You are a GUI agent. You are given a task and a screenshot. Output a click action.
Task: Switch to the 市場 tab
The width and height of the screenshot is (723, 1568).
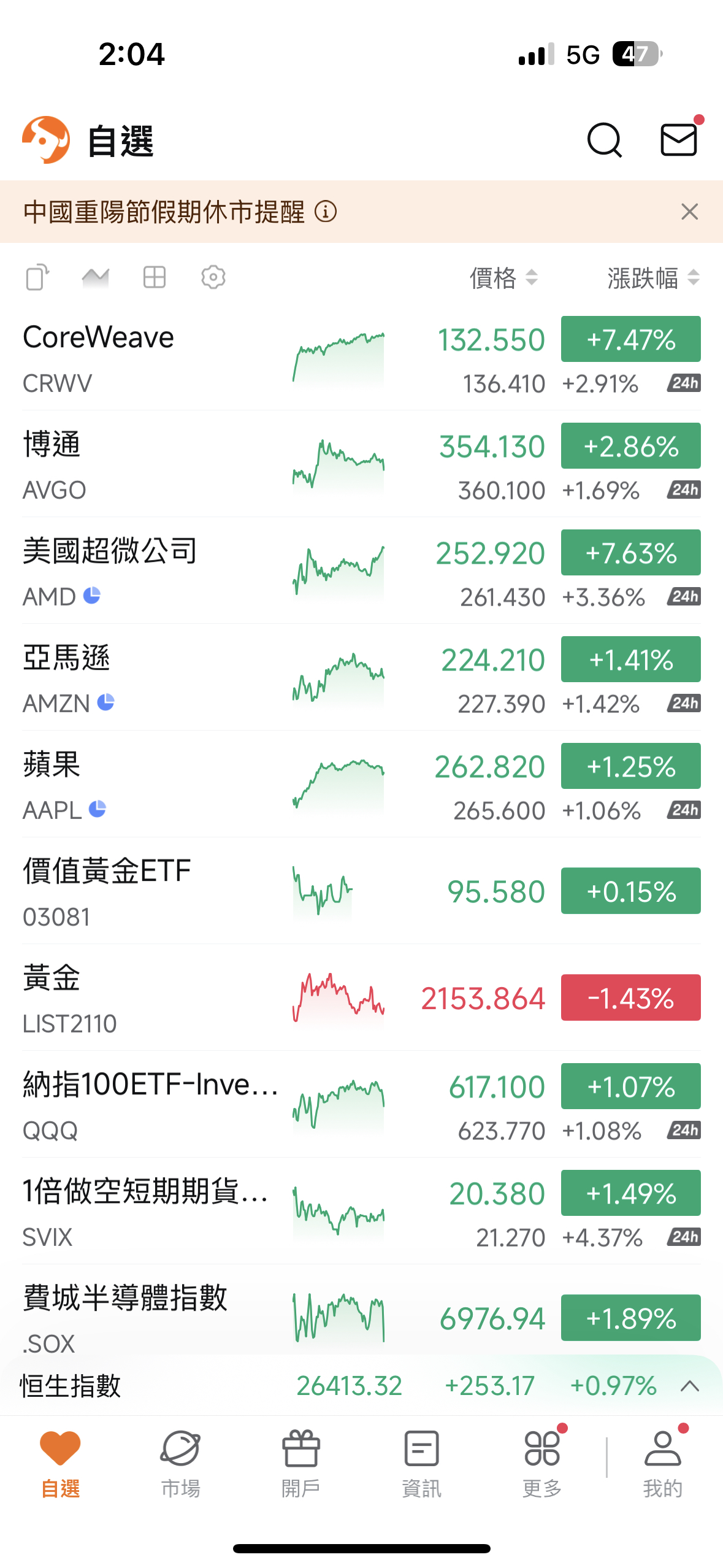180,1464
